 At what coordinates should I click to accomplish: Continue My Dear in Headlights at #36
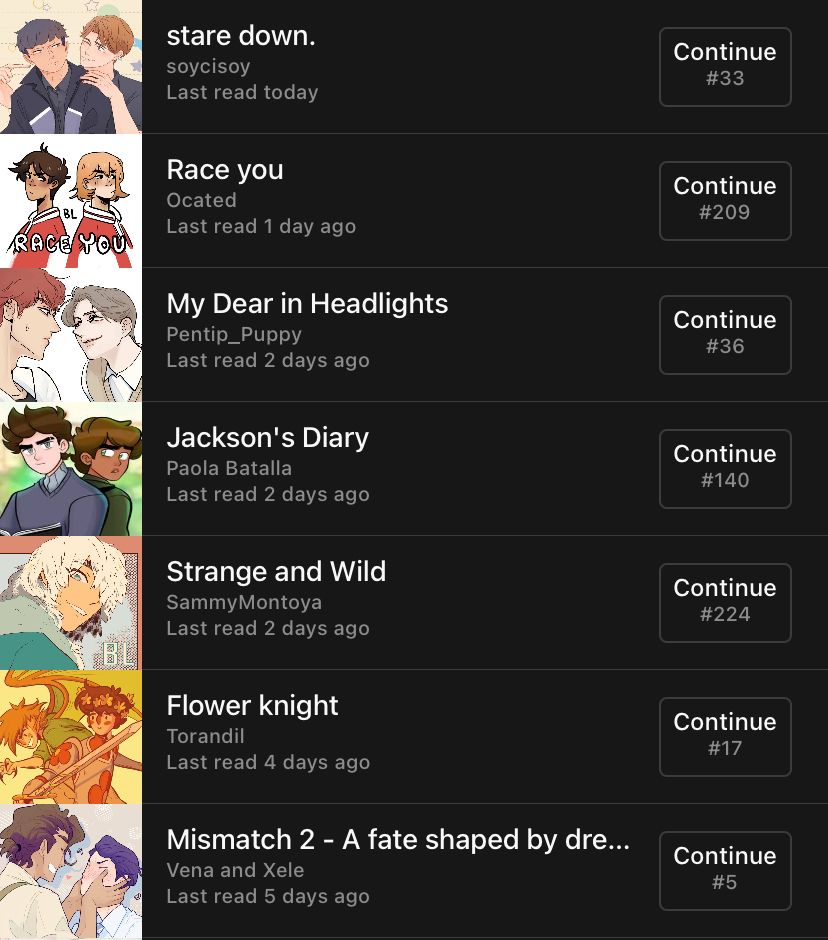click(725, 334)
